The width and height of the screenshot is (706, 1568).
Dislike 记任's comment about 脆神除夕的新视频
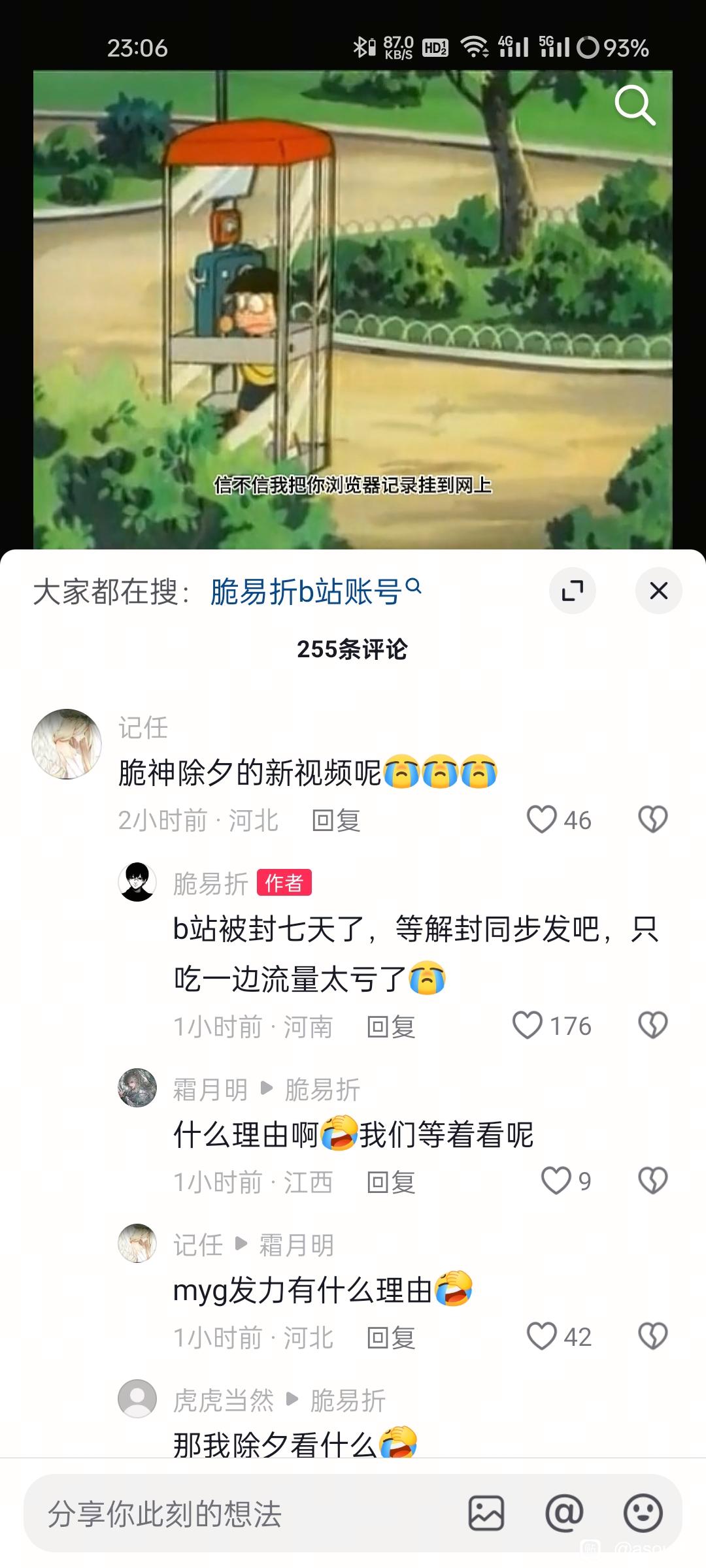point(652,819)
